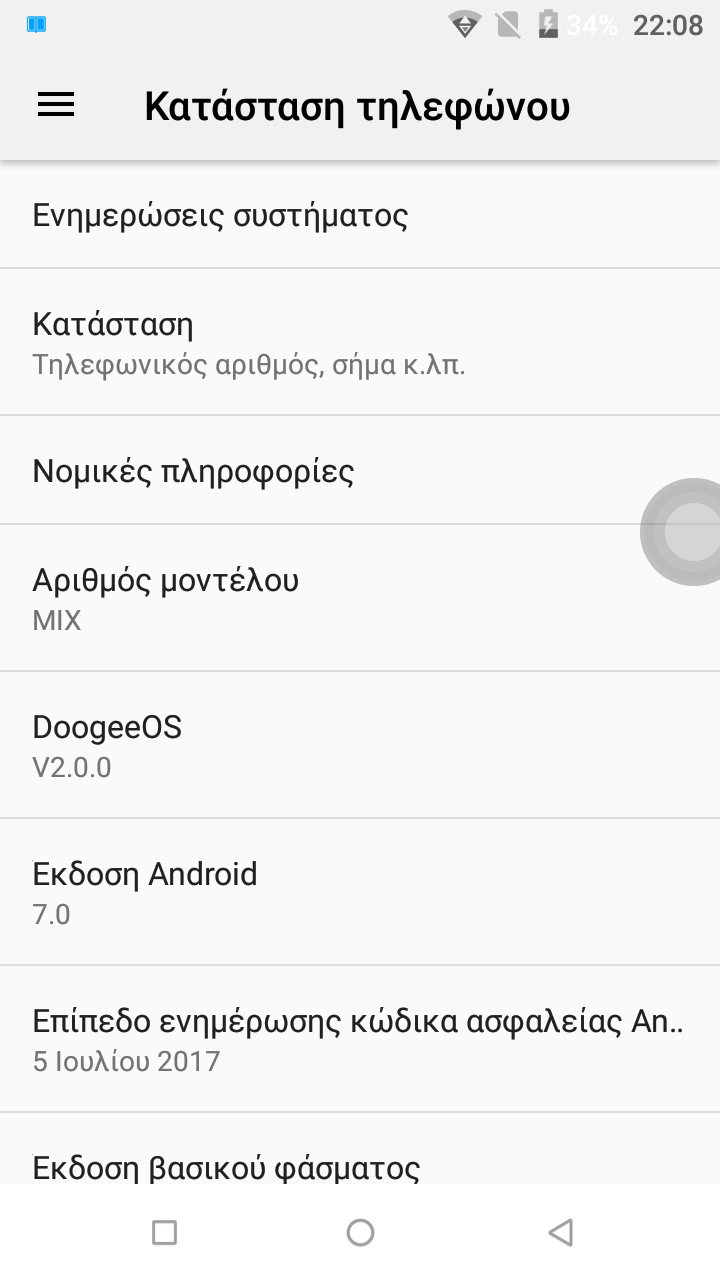Tap the Εκδοση βασικού φάσματος row
Viewport: 720px width, 1280px height.
(x=360, y=1149)
